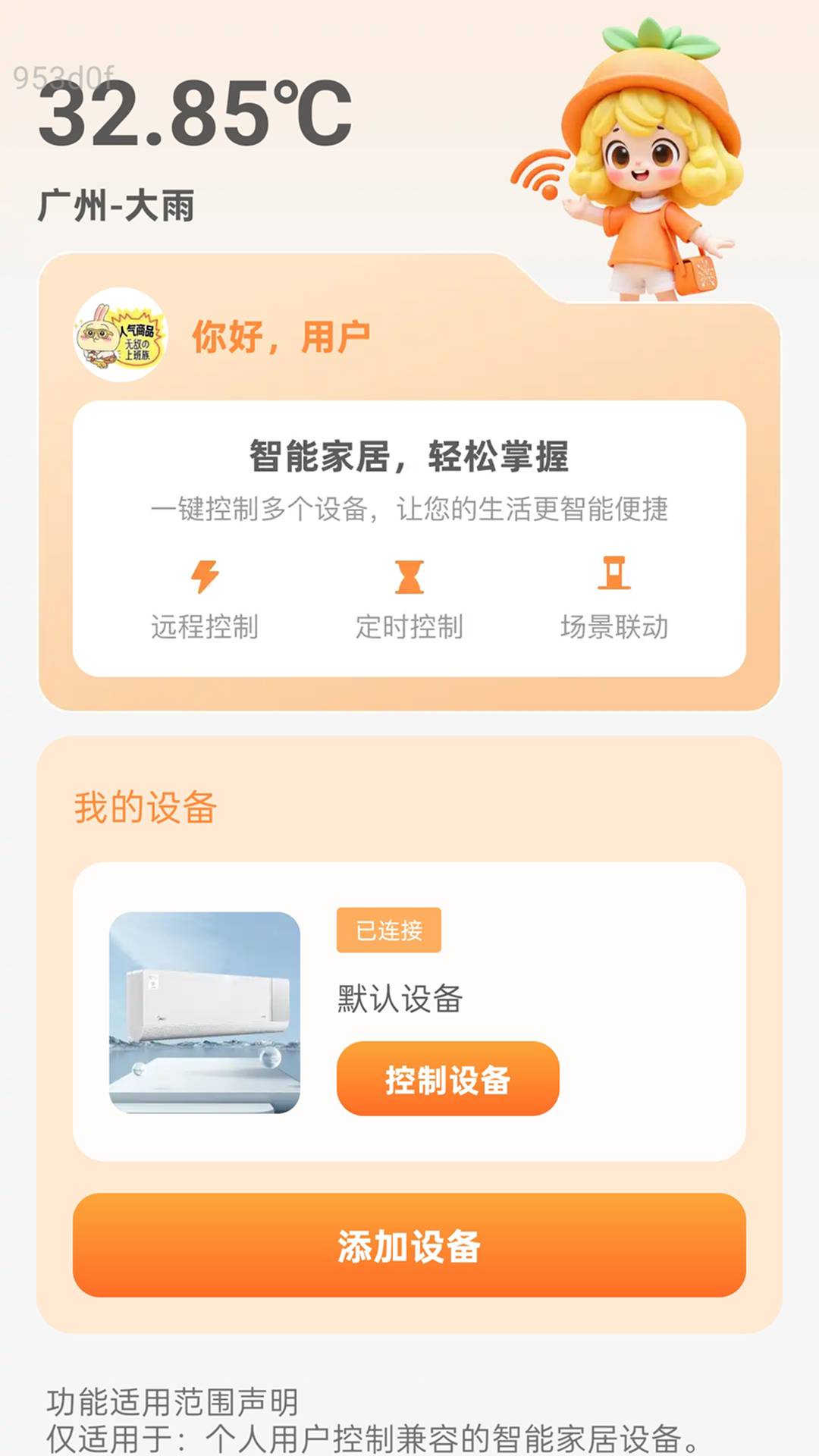Toggle the 已连接 connection status badge
Viewport: 819px width, 1456px height.
pos(388,932)
